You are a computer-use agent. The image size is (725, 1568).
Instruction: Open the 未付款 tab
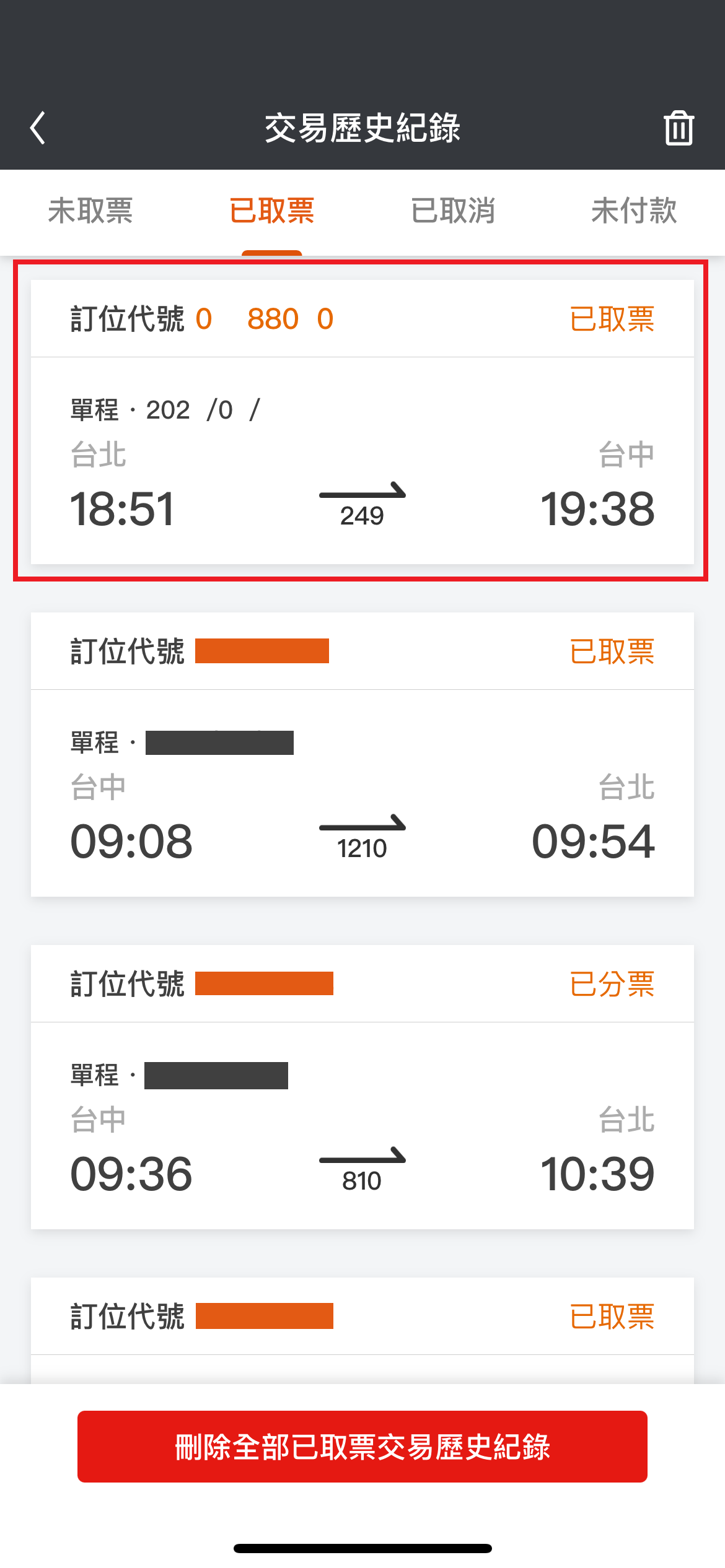(634, 211)
